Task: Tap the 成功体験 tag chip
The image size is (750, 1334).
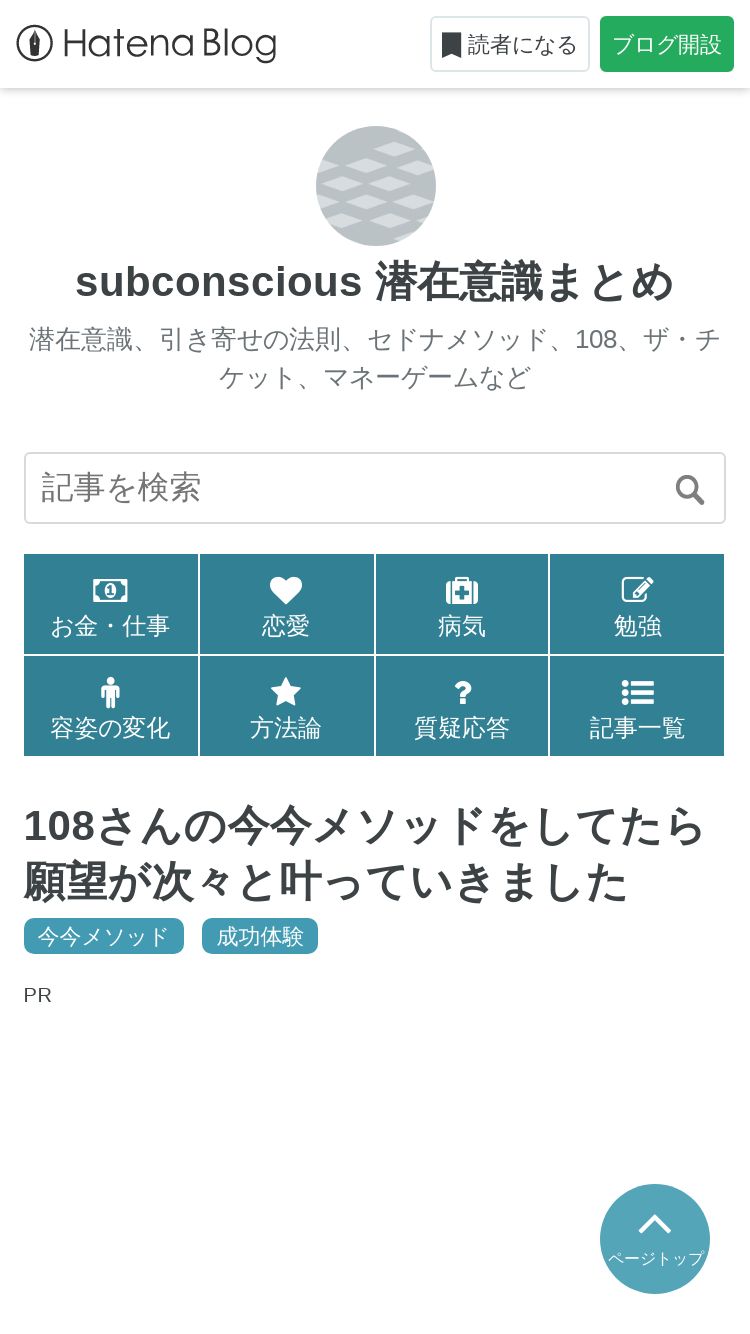Action: click(x=260, y=936)
